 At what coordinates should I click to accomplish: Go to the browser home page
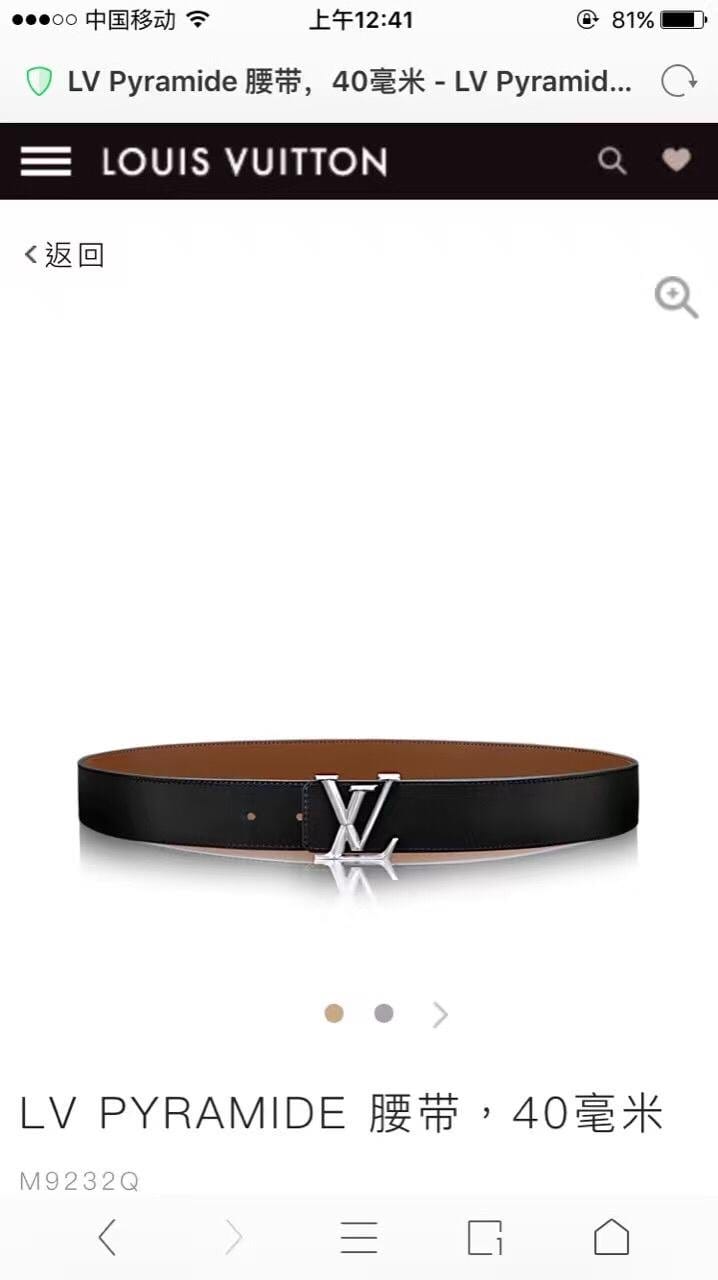click(x=611, y=1237)
